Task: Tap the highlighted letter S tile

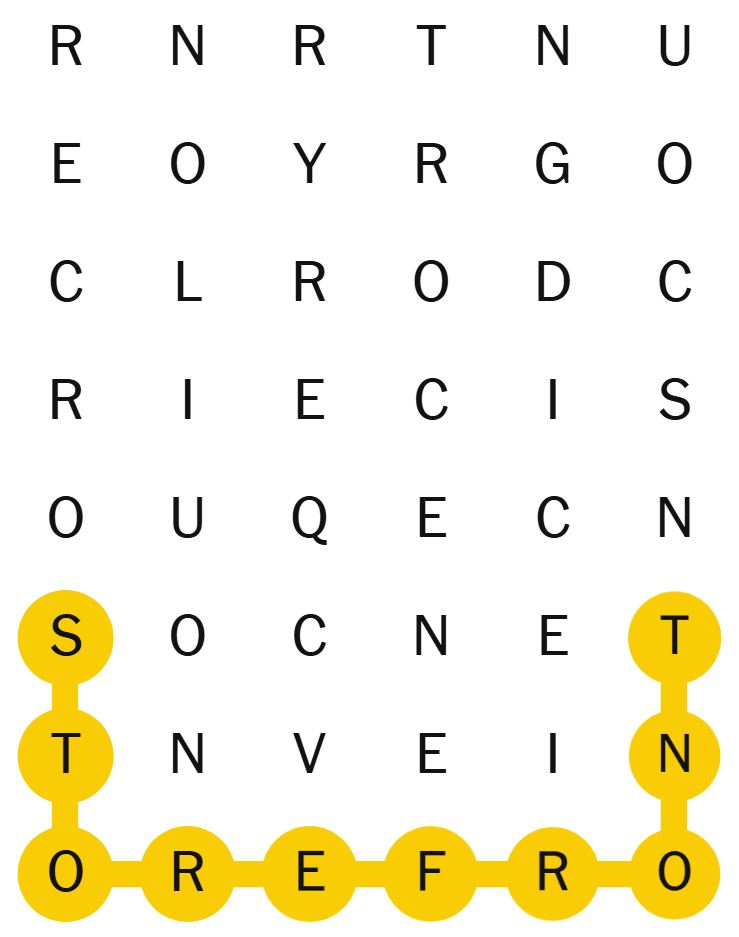Action: [x=66, y=637]
